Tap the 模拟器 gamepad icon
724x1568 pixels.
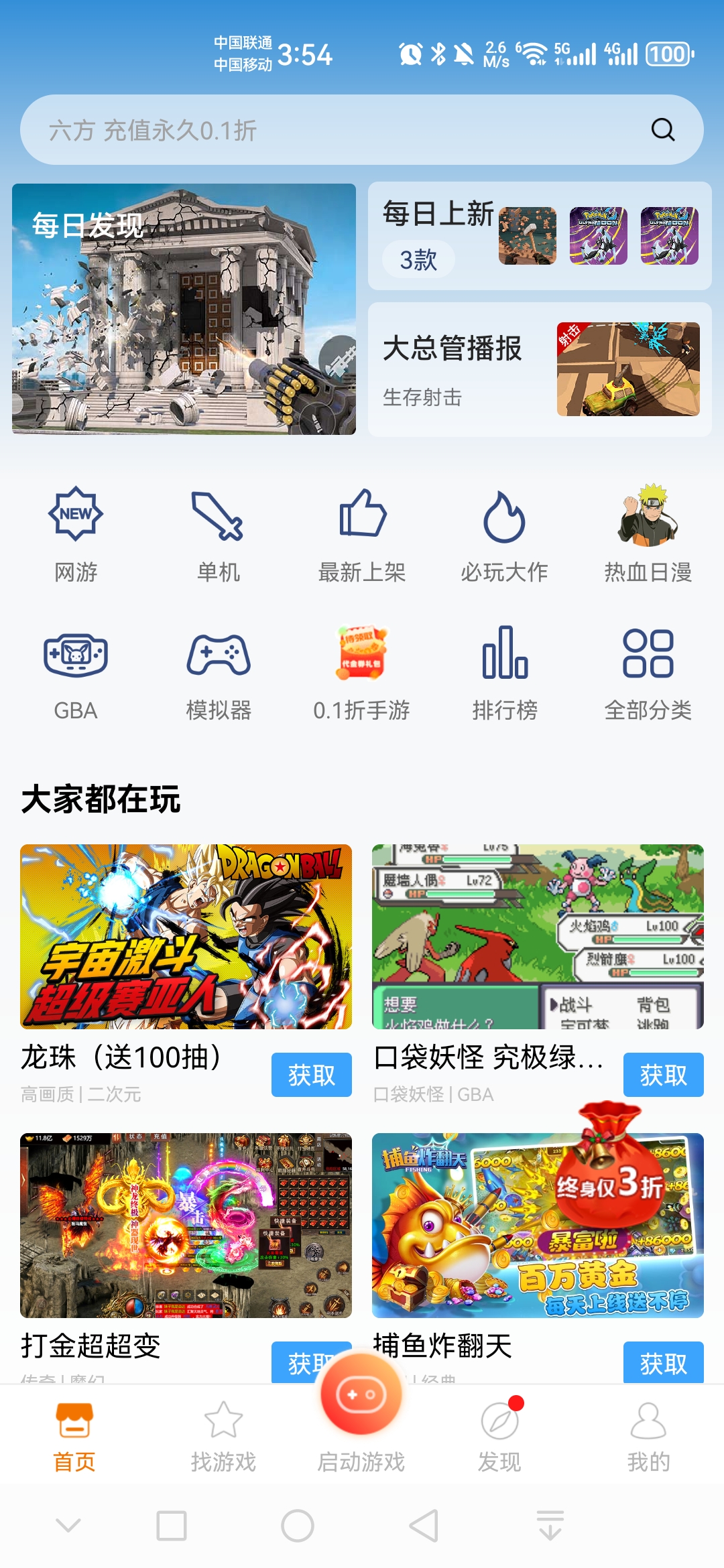tap(217, 670)
